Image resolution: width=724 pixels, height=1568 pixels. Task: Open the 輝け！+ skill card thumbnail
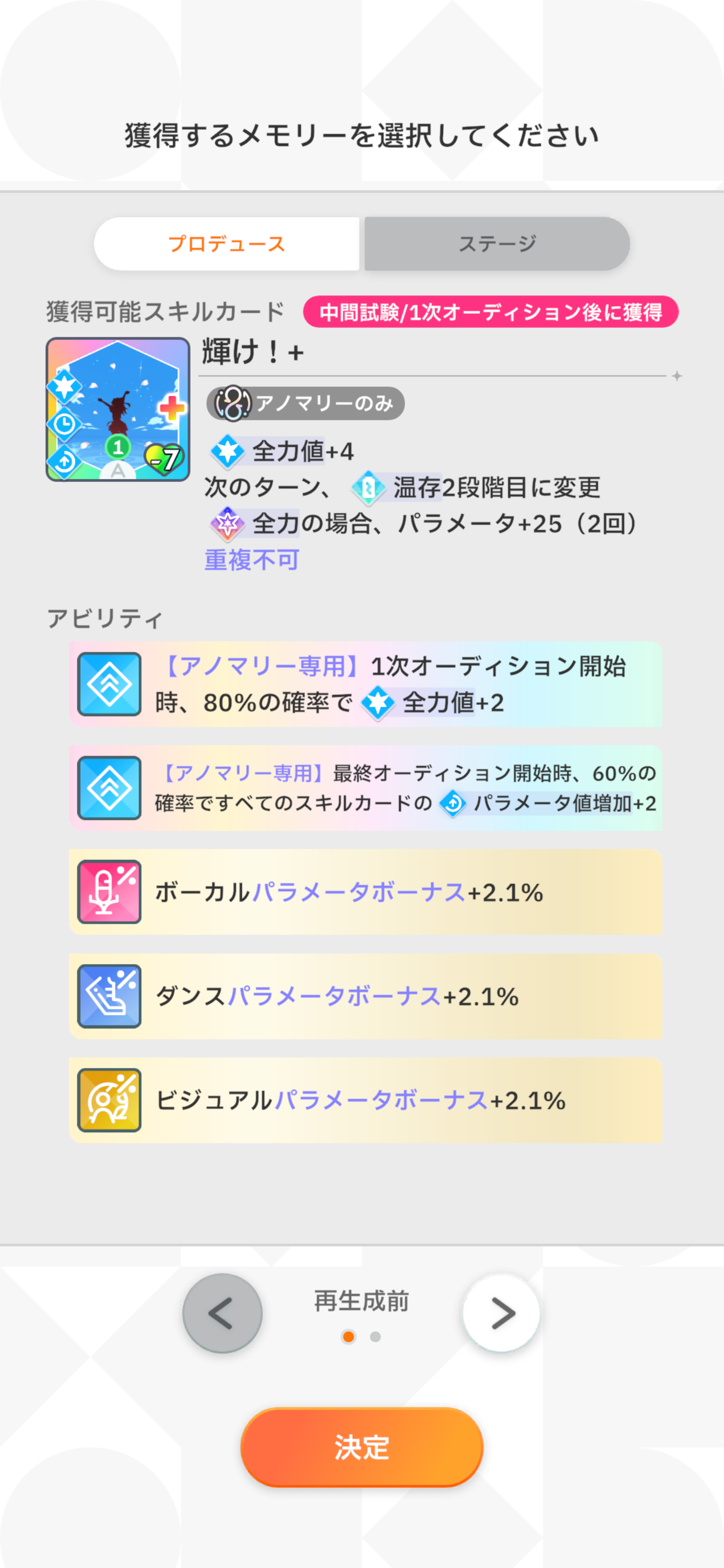tap(118, 410)
